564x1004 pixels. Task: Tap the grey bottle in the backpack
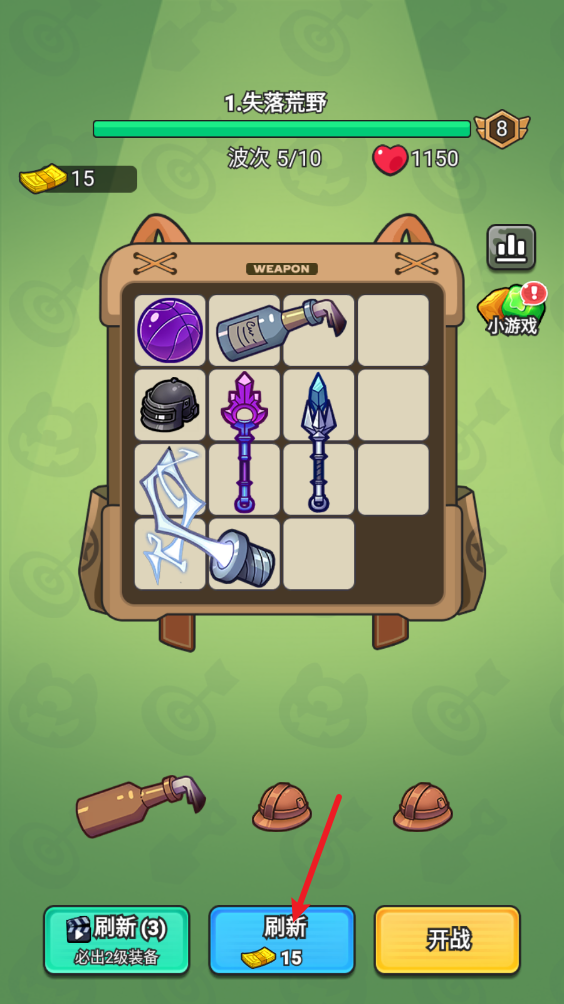tap(281, 330)
